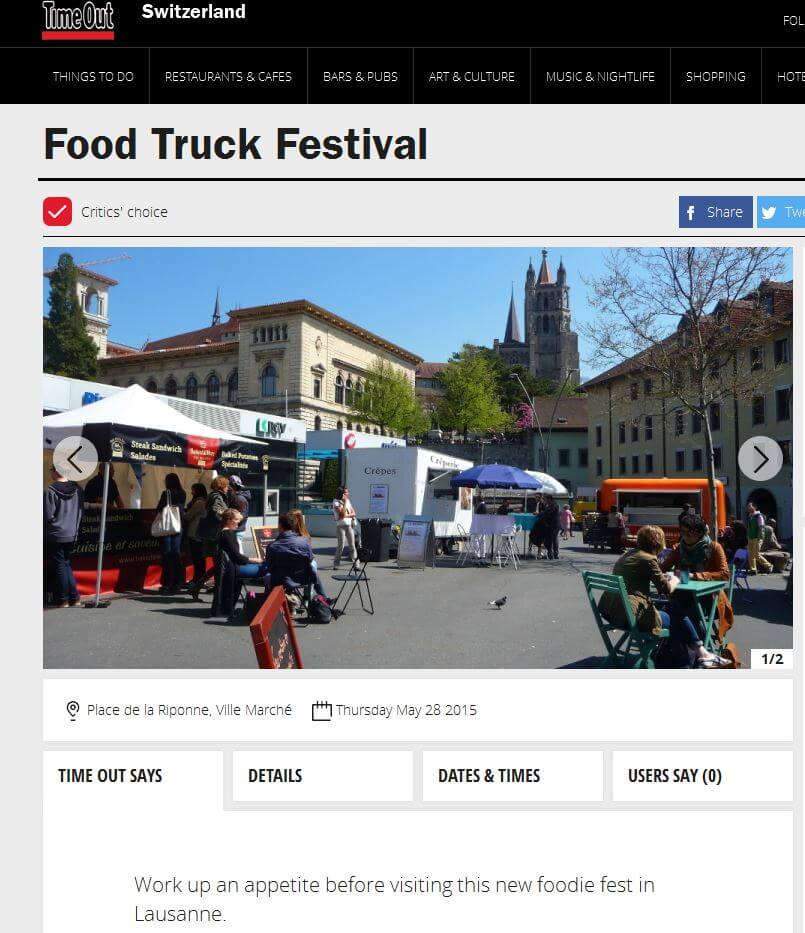This screenshot has width=805, height=933.
Task: Open the Bars & Pubs section
Action: pos(360,76)
